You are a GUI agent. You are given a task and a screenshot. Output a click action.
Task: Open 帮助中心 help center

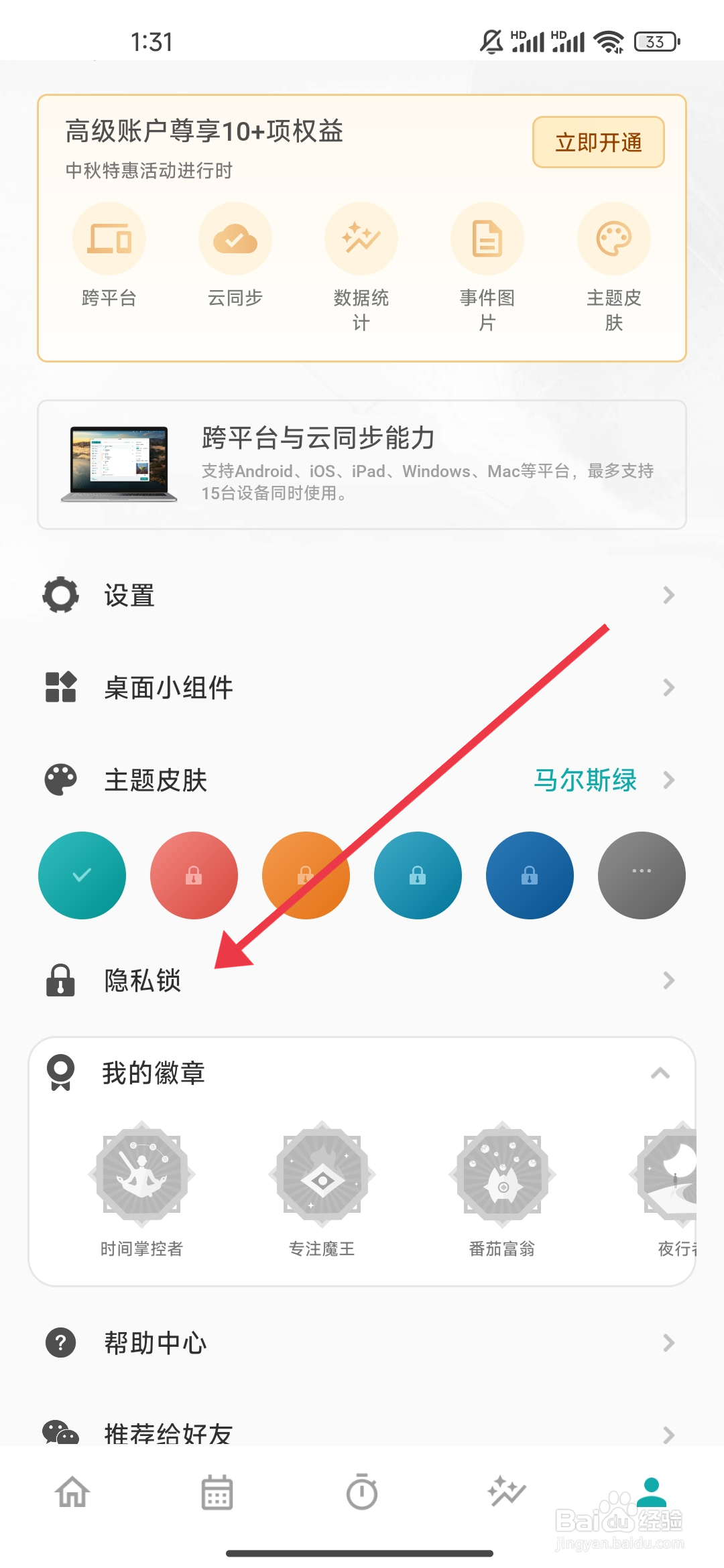[x=362, y=1342]
